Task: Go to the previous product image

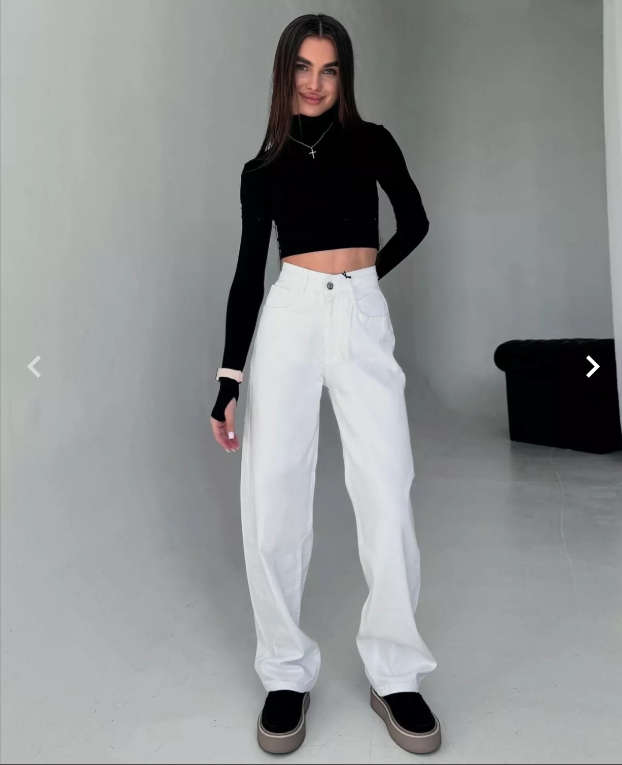Action: pyautogui.click(x=34, y=367)
